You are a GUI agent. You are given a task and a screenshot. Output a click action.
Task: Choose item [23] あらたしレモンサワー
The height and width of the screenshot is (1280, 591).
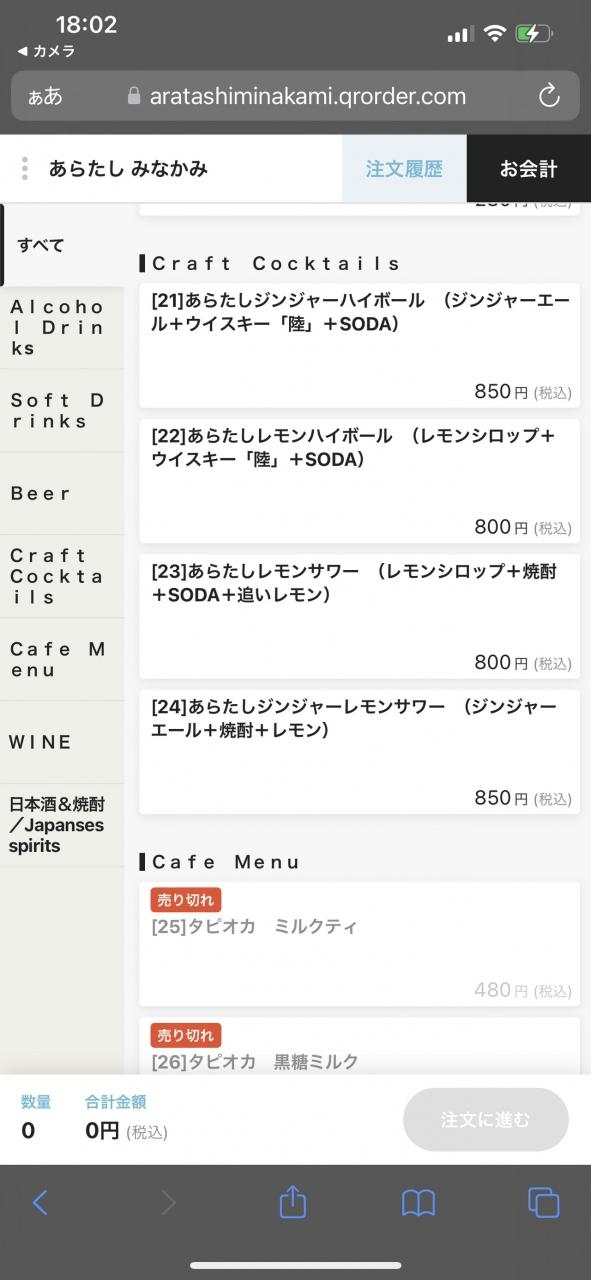click(359, 617)
